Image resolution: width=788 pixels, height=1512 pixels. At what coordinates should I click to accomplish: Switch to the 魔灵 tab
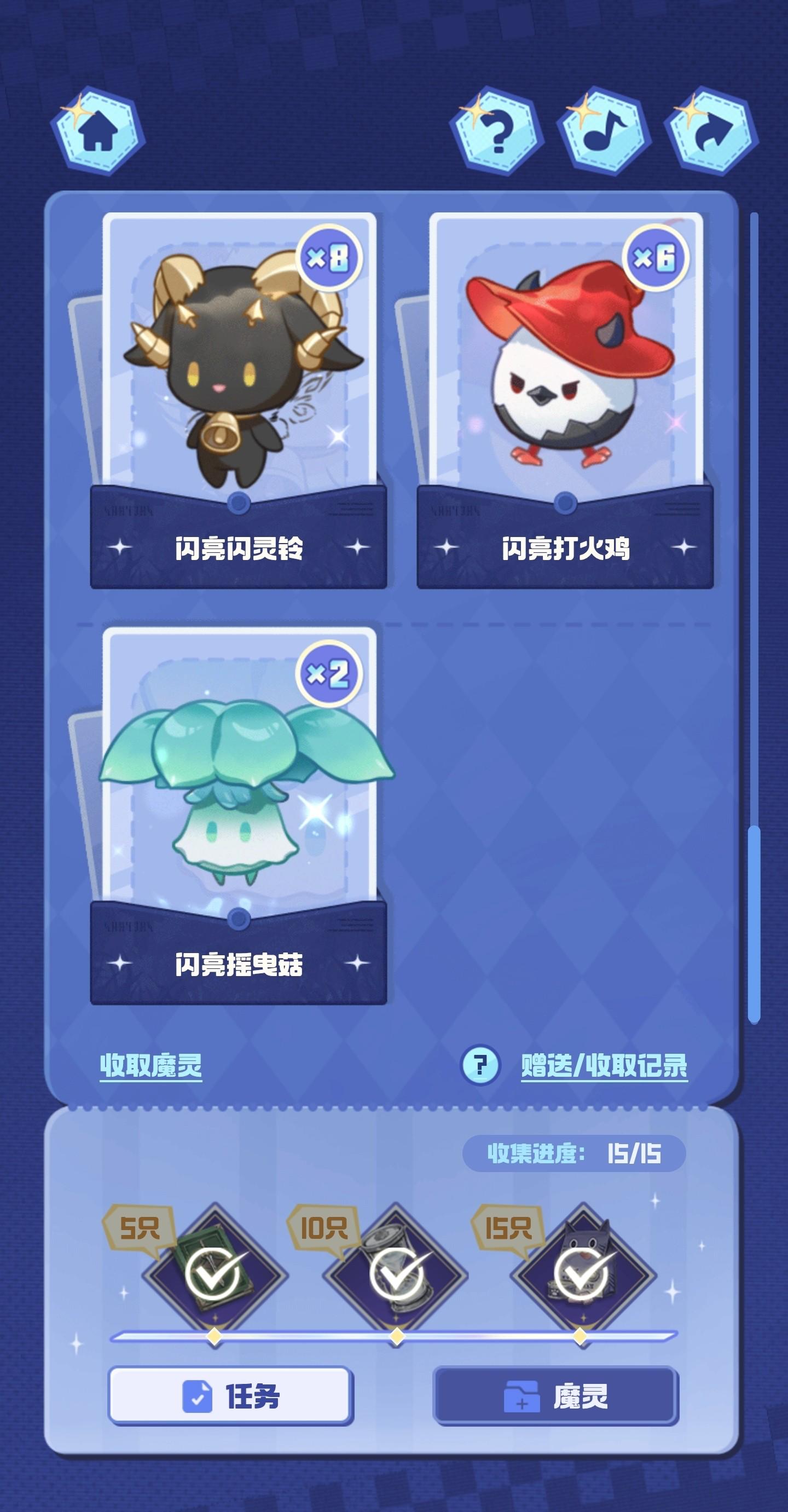(555, 1396)
